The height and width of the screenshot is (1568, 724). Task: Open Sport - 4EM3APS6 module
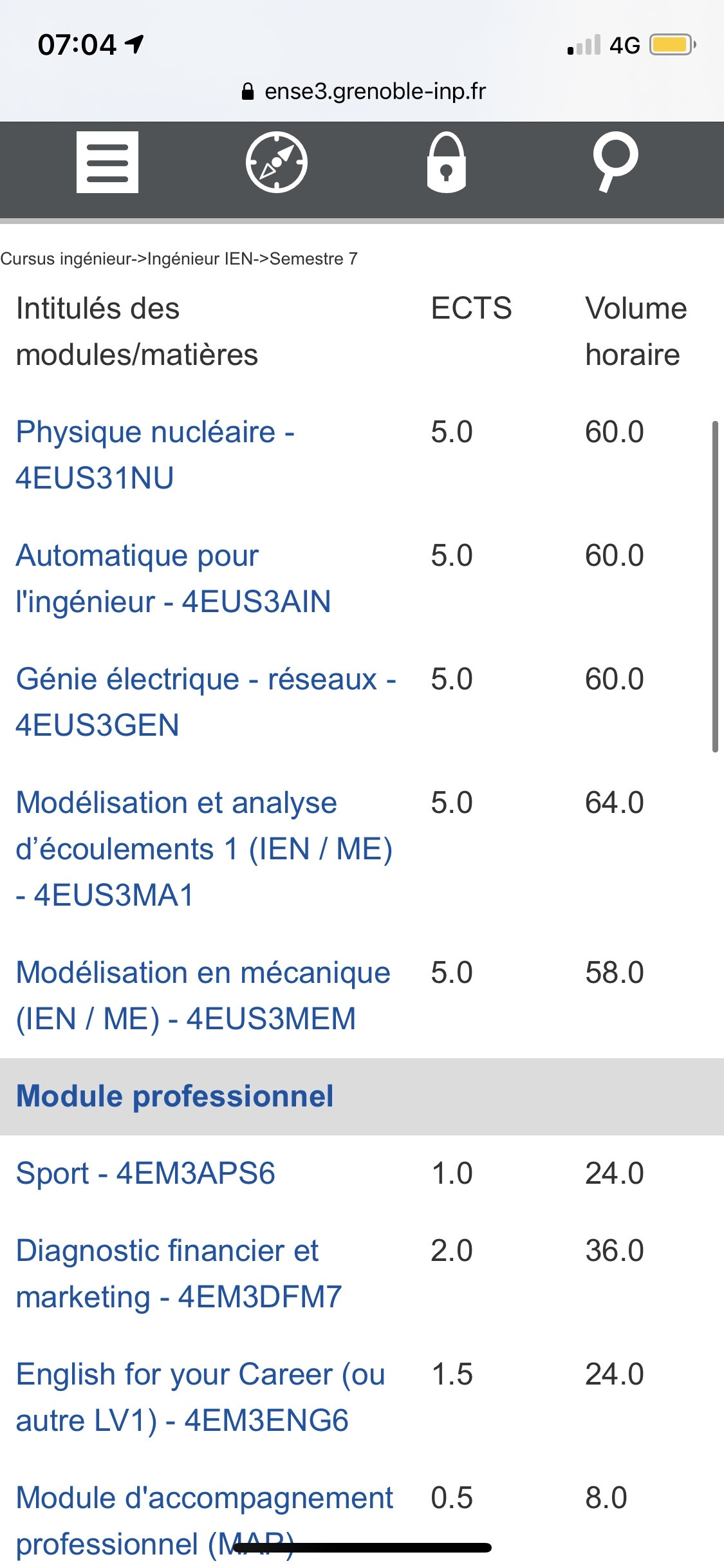(145, 1173)
